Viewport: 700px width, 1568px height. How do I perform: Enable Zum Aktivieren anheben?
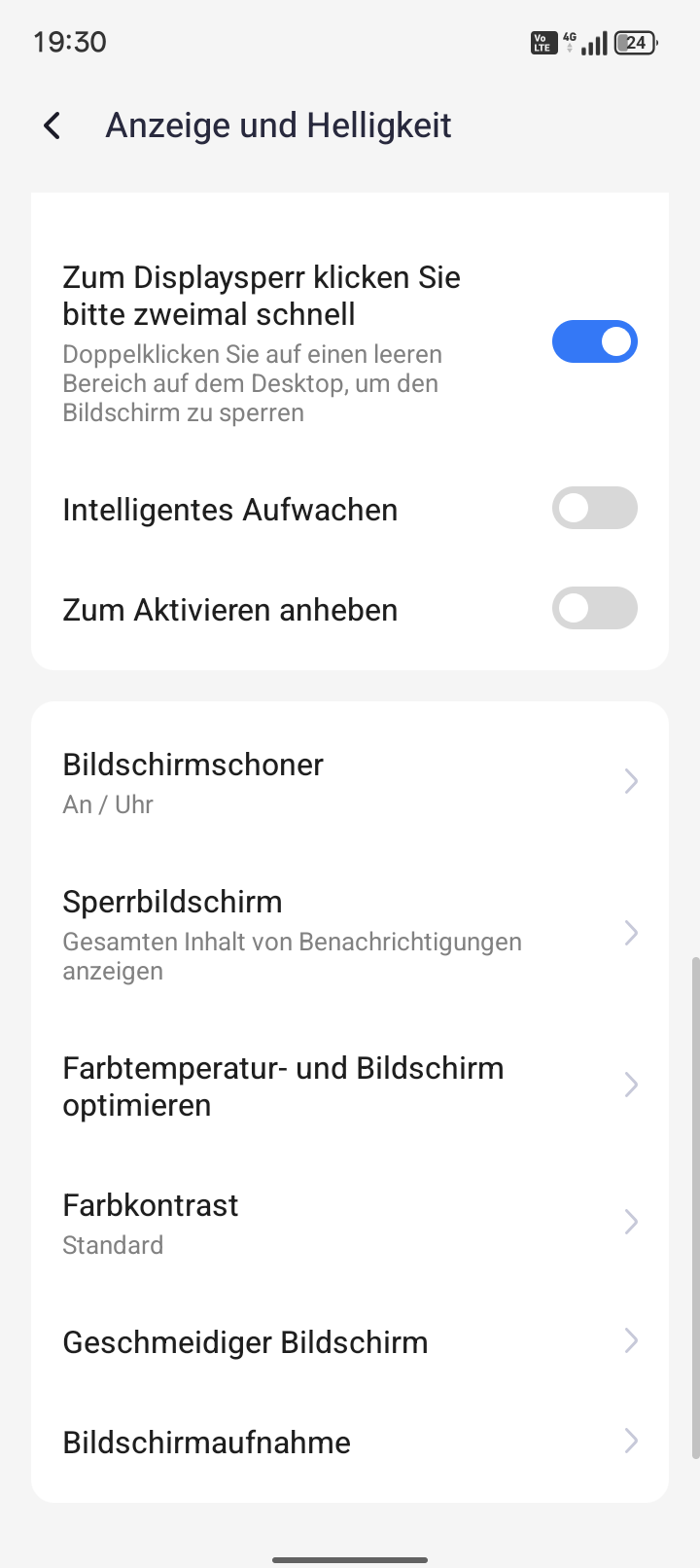pos(594,609)
